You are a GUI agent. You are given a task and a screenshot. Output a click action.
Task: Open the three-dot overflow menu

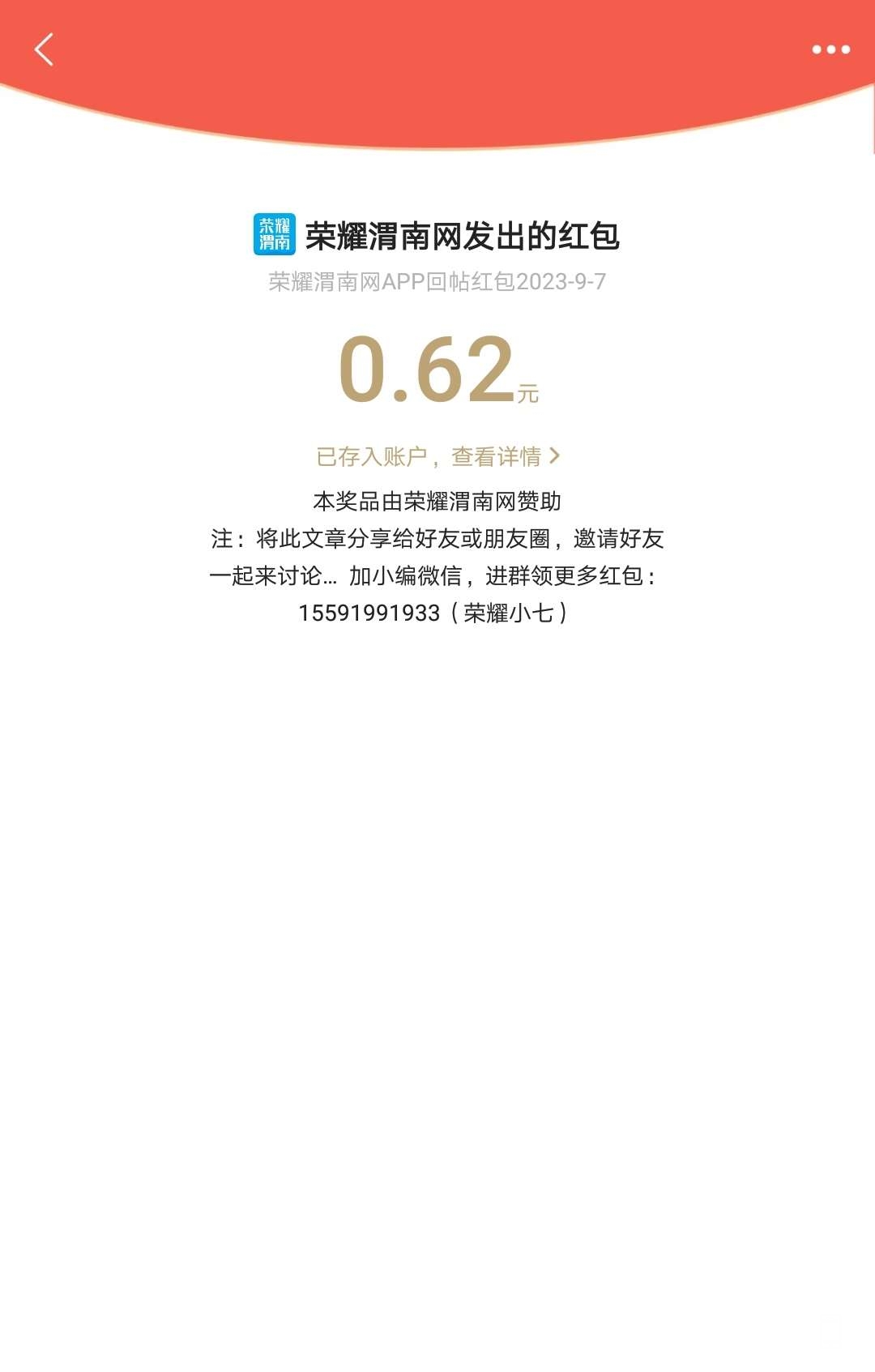830,49
